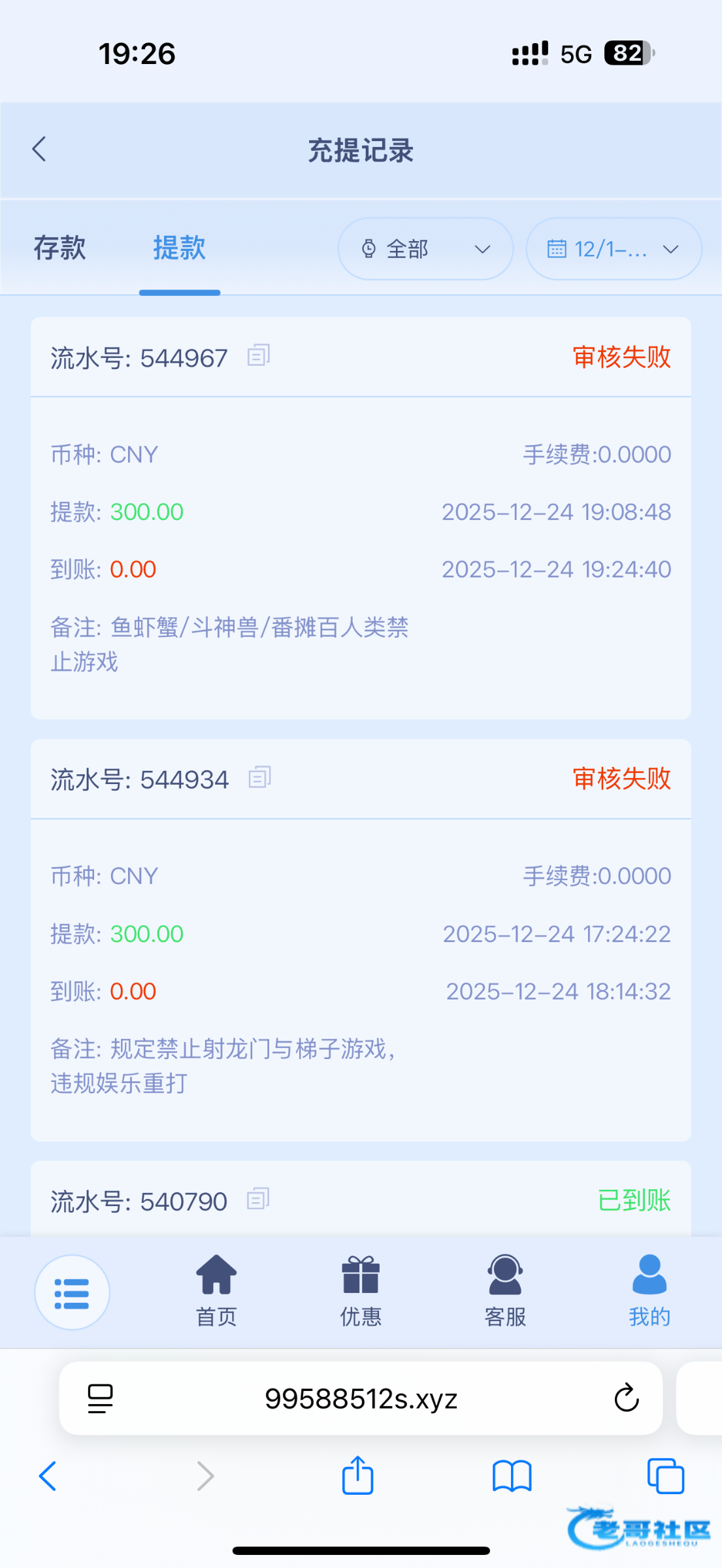
Task: Switch to the 我的 tab
Action: [x=649, y=1291]
